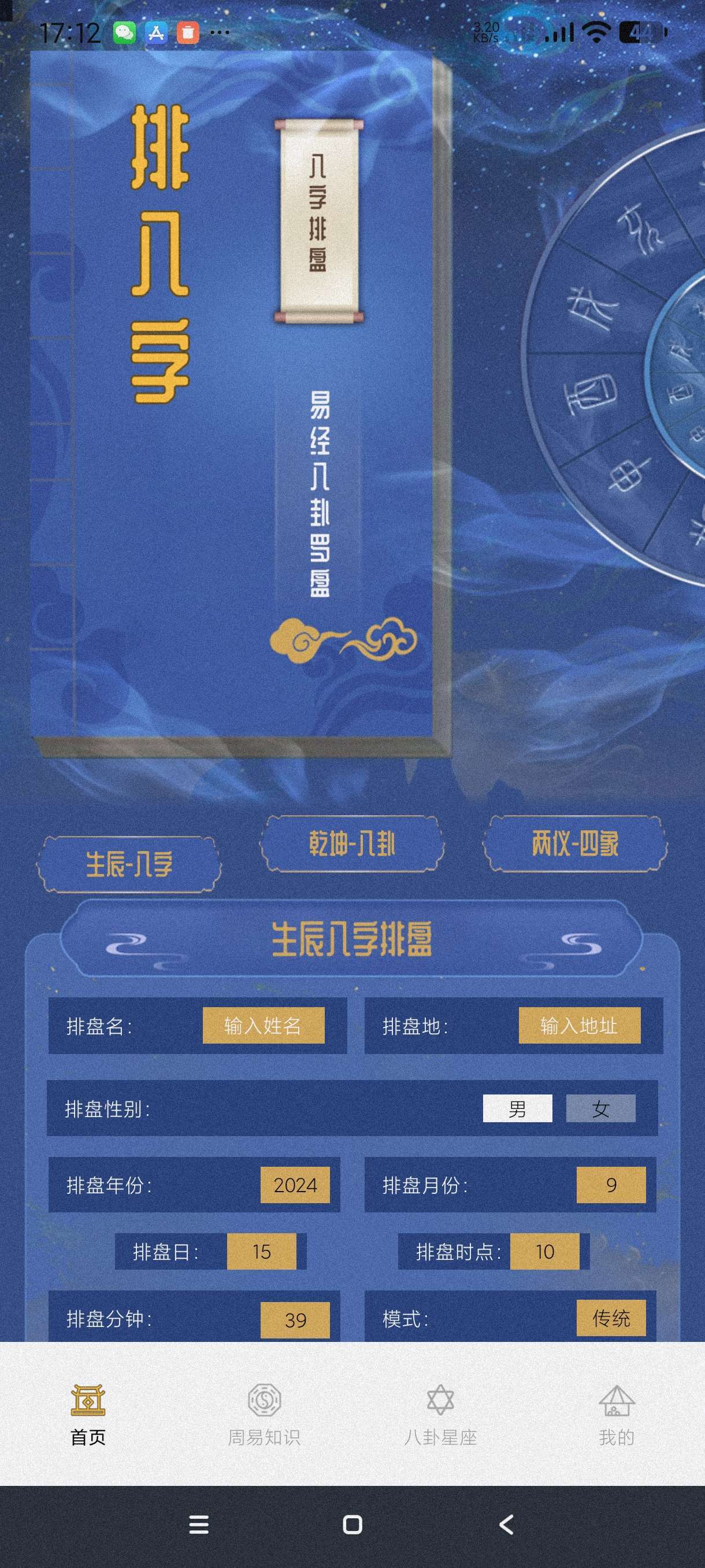Tap the system home button

click(x=352, y=1524)
